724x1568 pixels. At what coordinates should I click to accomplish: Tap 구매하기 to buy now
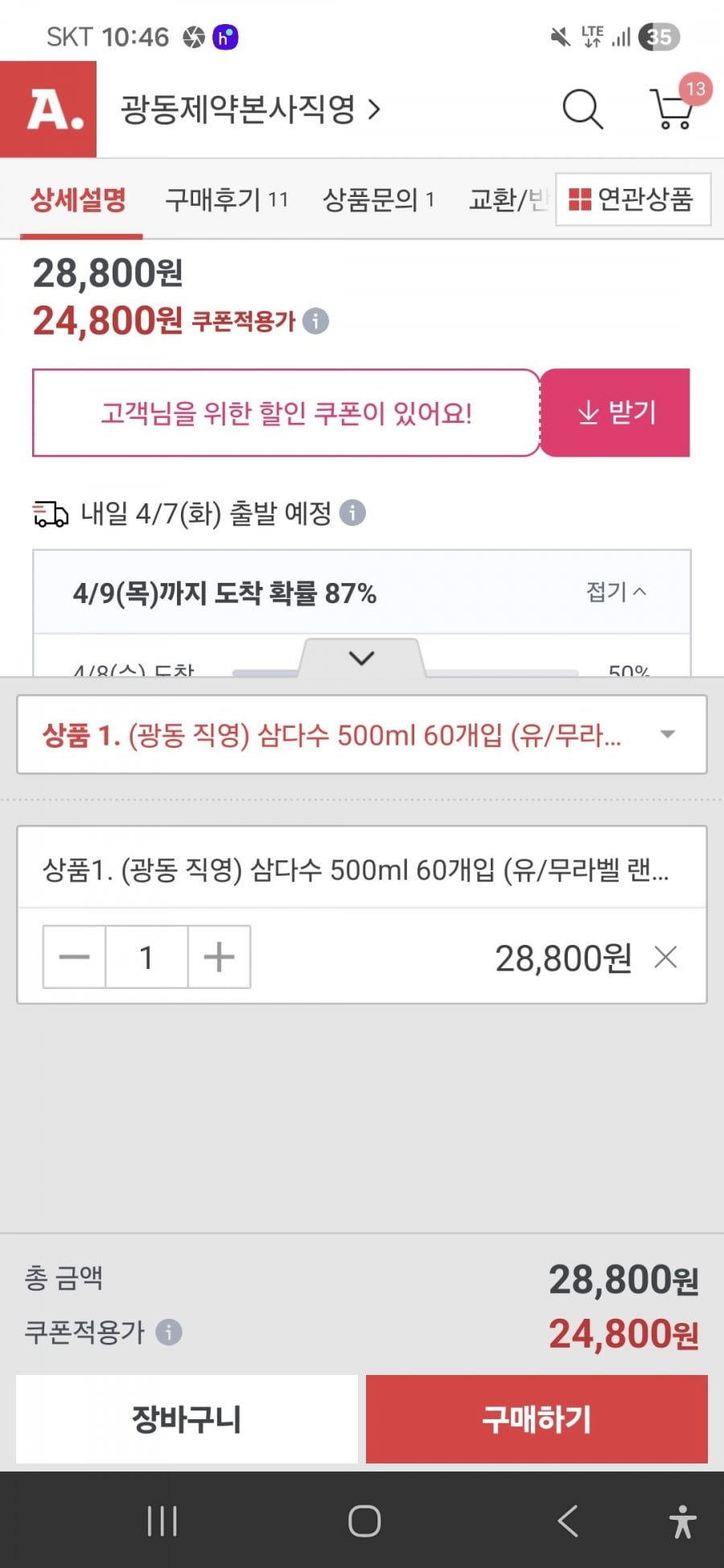point(537,1419)
